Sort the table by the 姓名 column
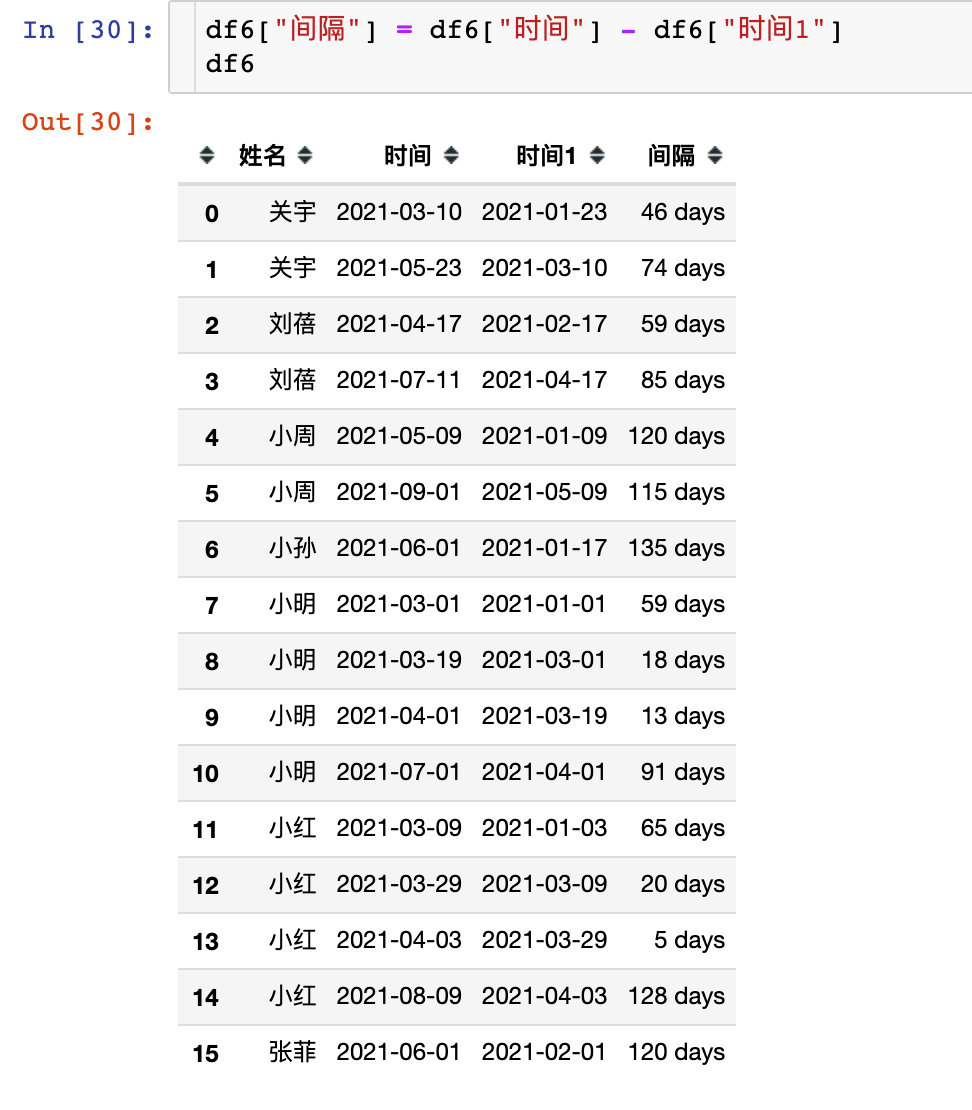Screen dimensions: 972x1110 305,156
